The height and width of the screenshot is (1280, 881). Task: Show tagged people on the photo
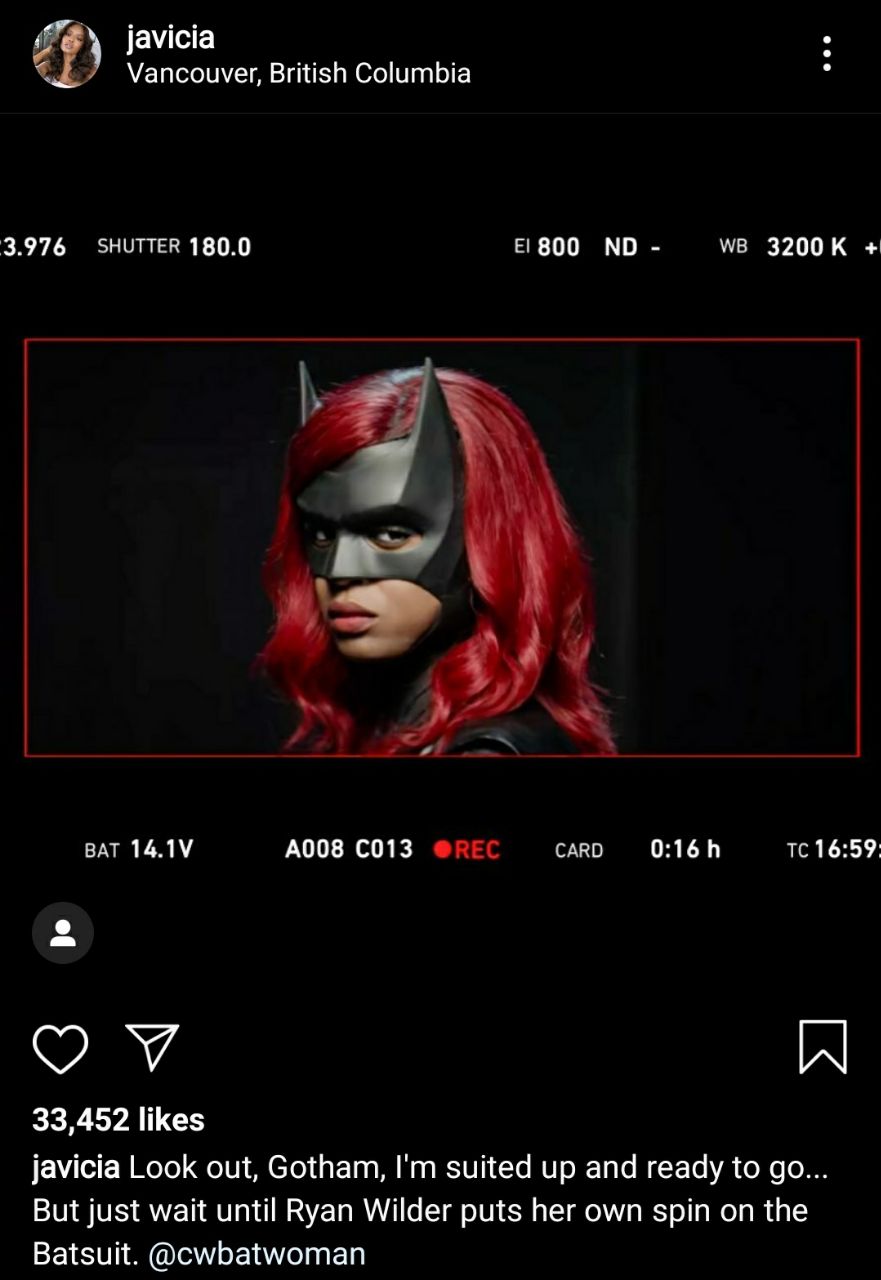point(63,932)
